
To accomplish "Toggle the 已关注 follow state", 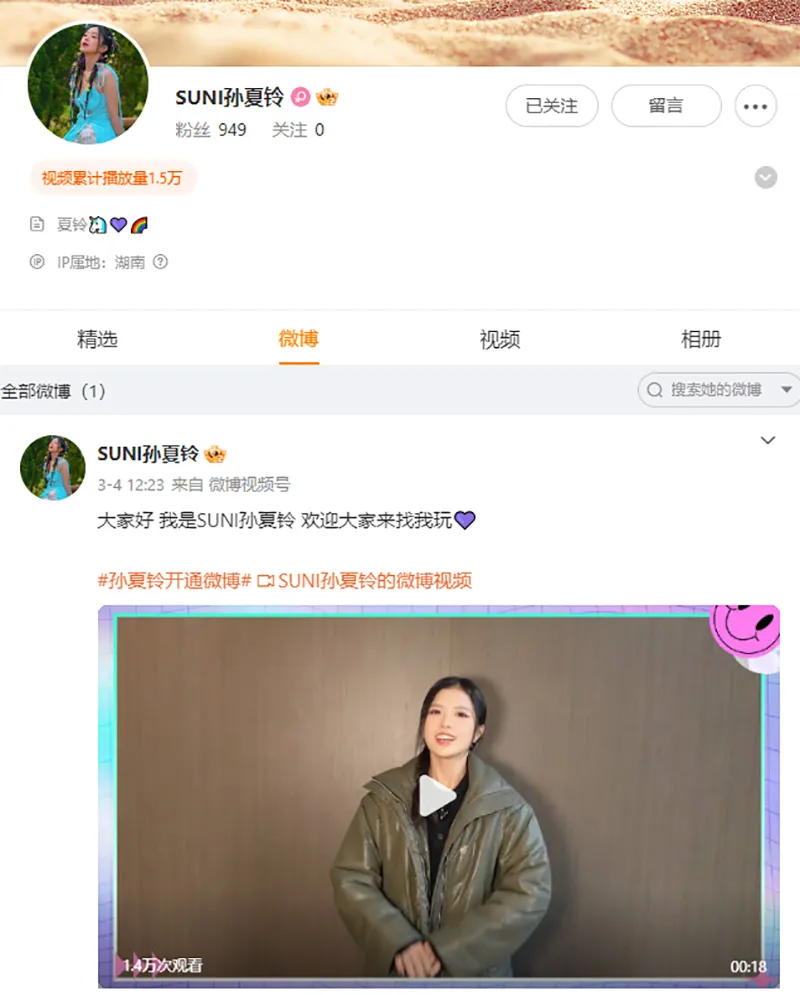I will 552,105.
